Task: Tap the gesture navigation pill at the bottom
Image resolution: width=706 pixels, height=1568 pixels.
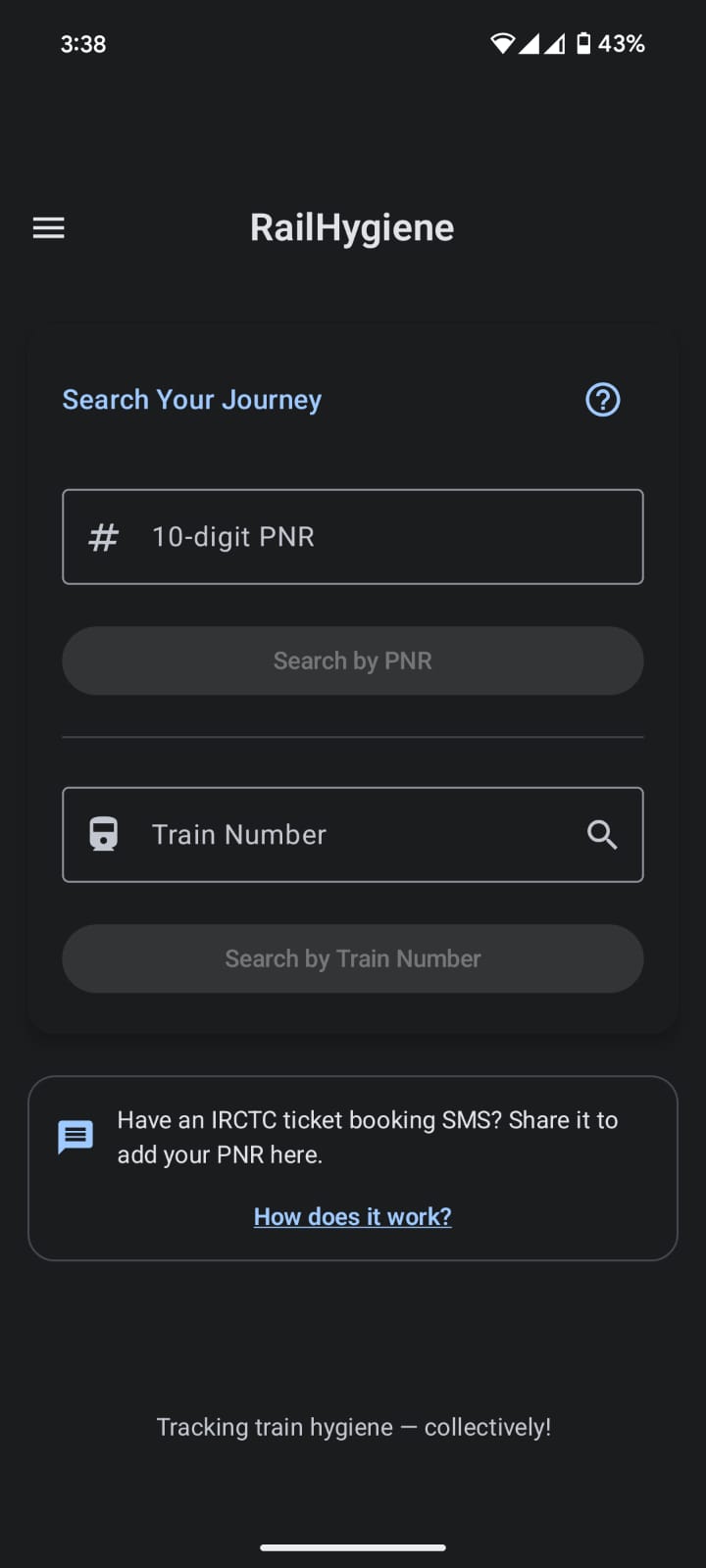Action: click(x=353, y=1548)
